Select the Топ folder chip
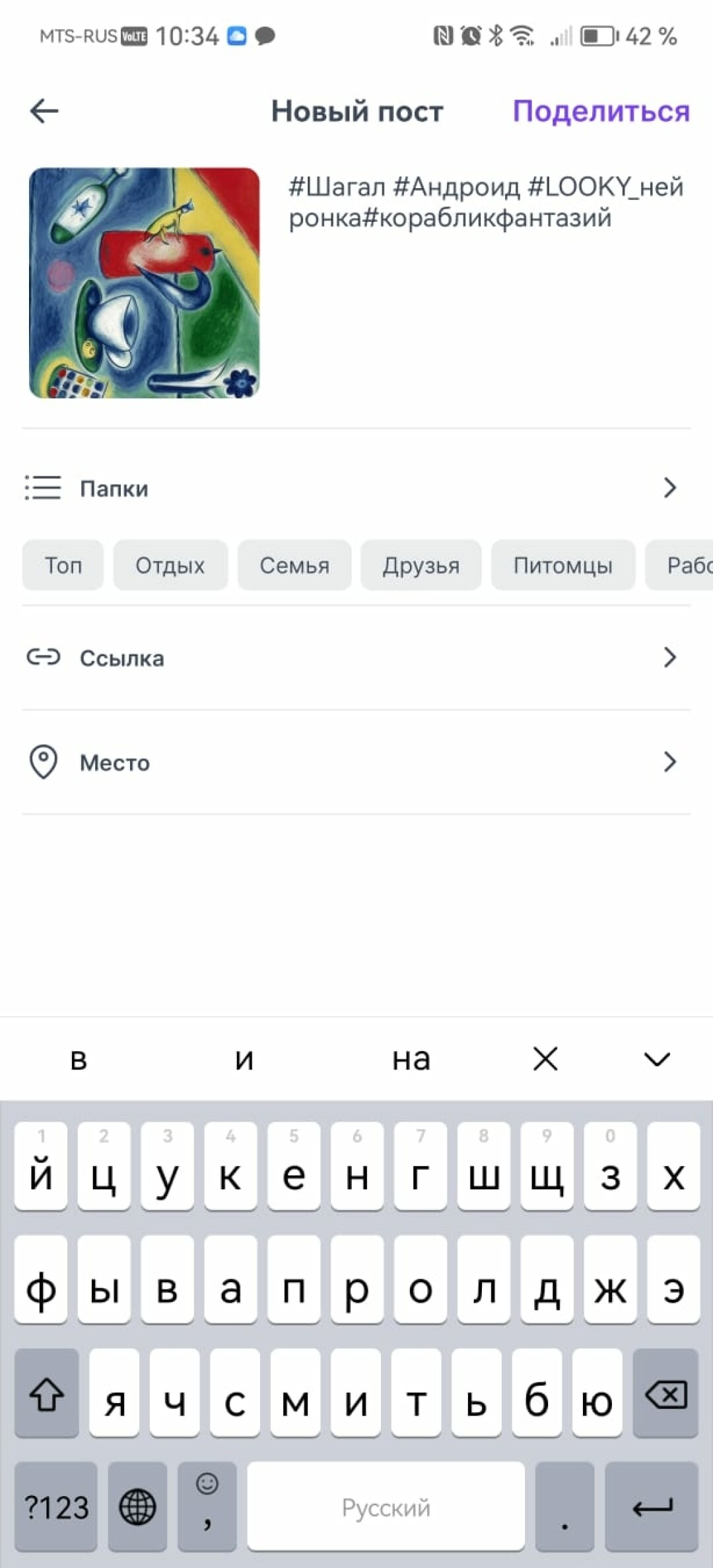713x1568 pixels. click(63, 565)
